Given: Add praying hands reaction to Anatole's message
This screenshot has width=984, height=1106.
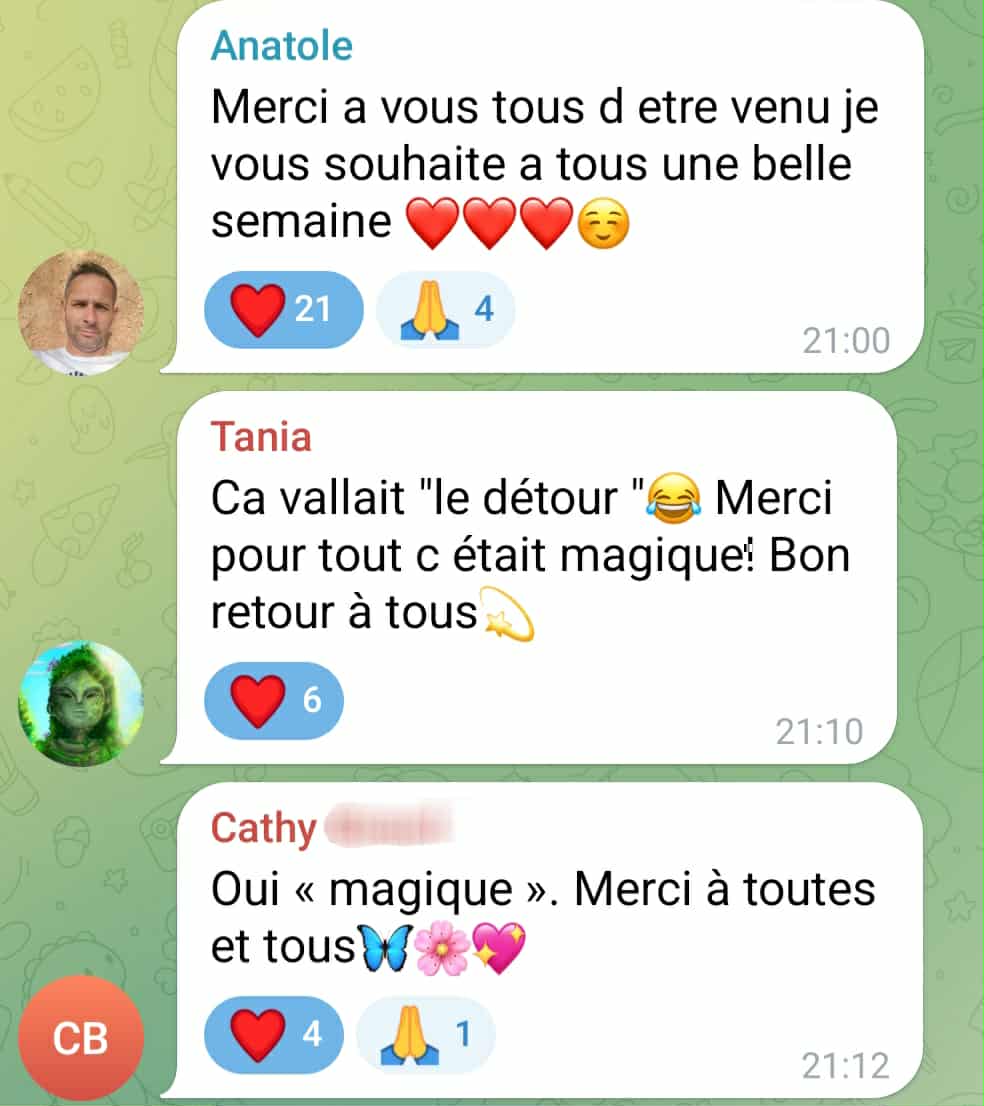Looking at the screenshot, I should 445,309.
